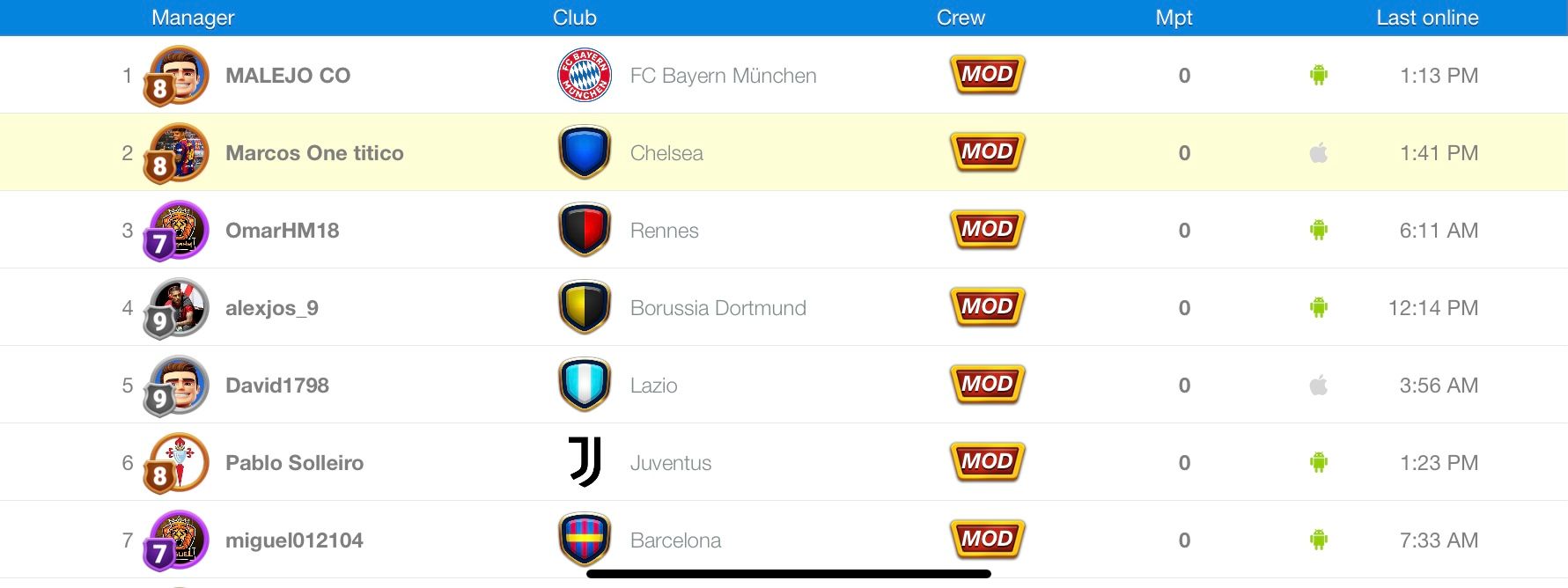Open the MOD crew badge beside Chelsea
The image size is (1568, 588).
(987, 152)
